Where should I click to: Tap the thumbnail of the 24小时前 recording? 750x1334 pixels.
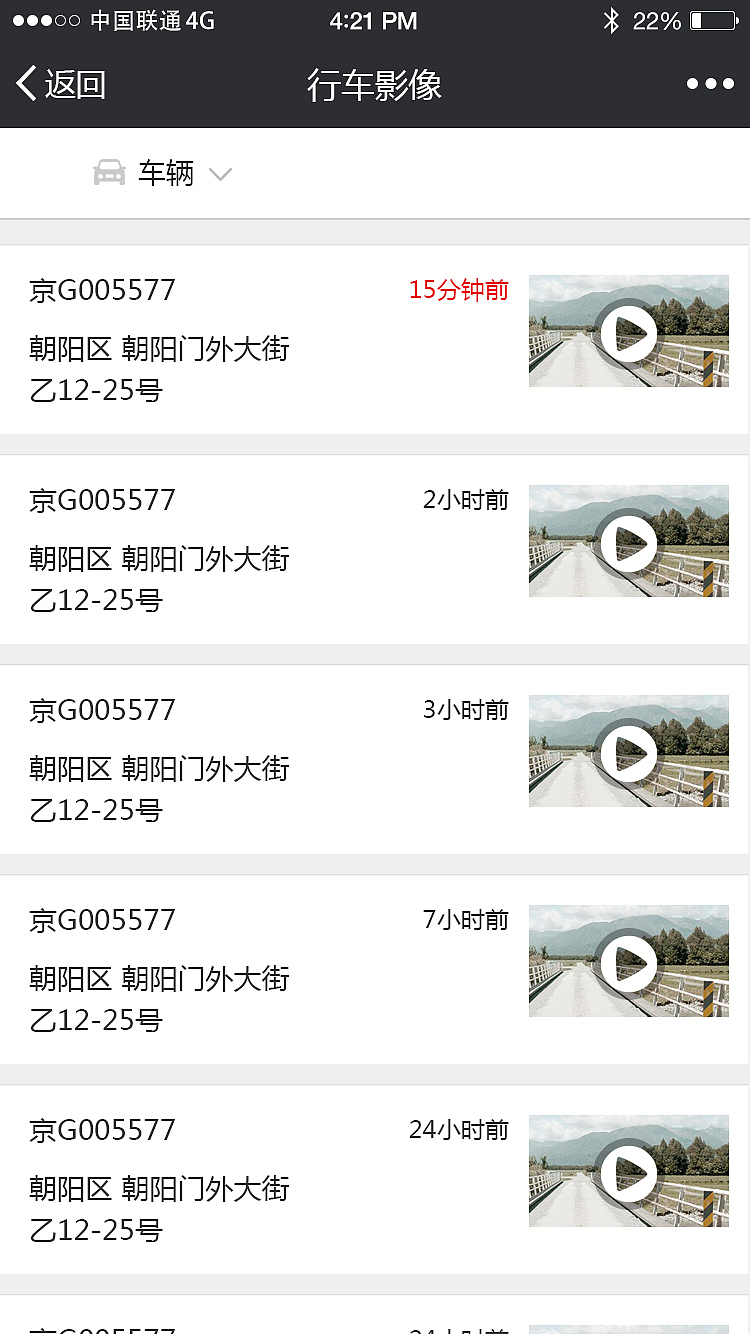(x=628, y=1171)
